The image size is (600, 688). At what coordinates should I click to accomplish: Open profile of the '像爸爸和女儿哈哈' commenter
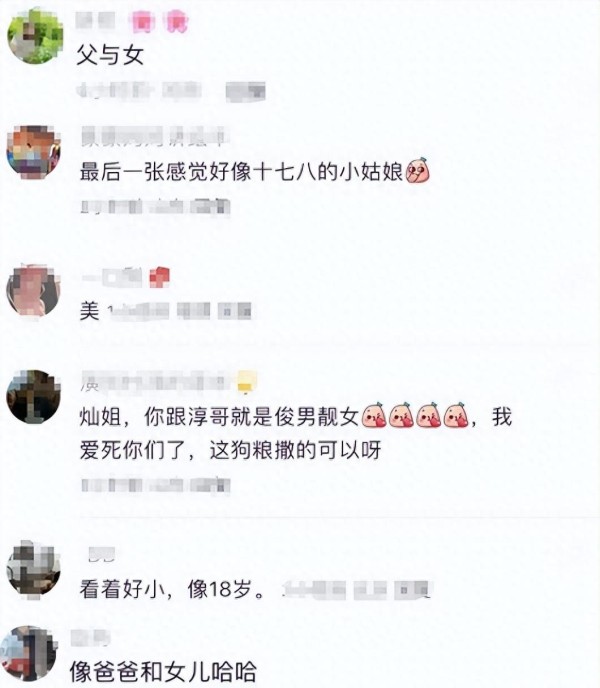click(x=30, y=655)
